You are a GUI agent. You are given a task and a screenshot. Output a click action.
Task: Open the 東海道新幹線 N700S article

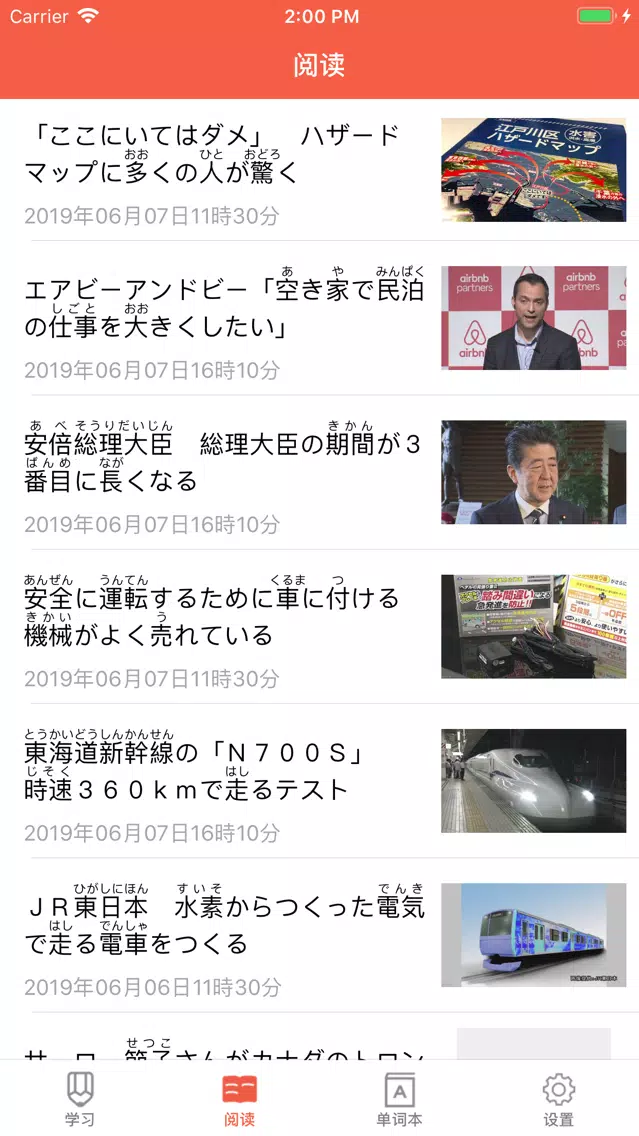point(320,781)
